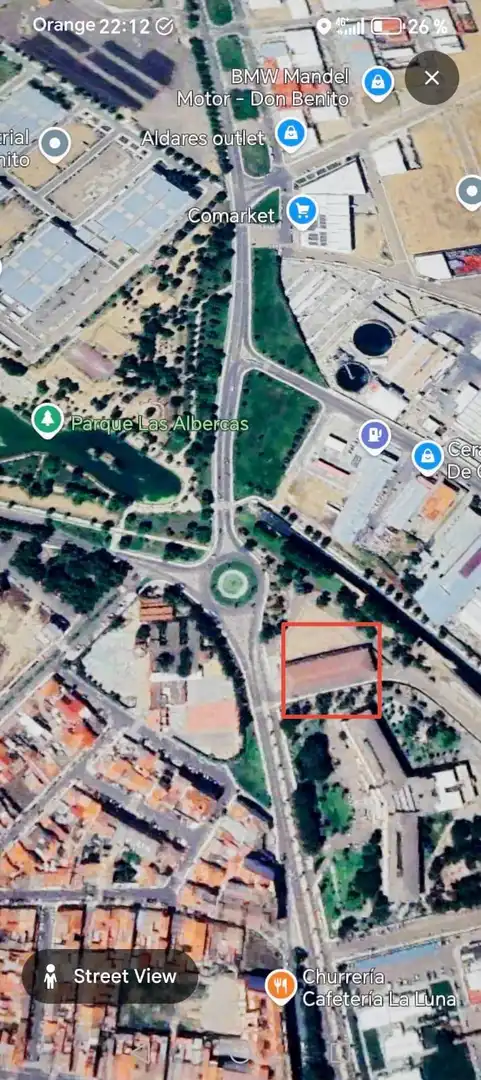Open Street View

(x=111, y=976)
